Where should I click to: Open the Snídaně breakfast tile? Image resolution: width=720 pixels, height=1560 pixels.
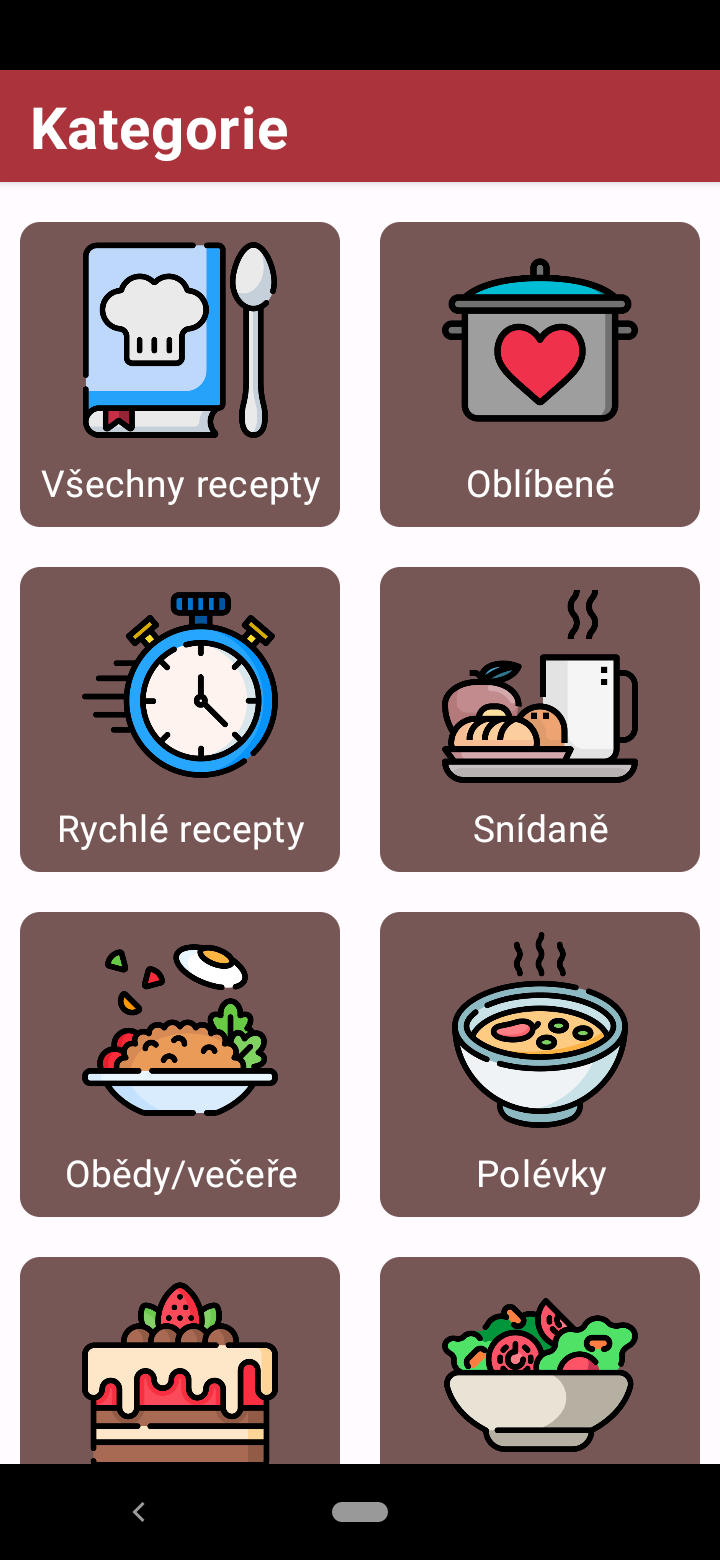coord(540,718)
